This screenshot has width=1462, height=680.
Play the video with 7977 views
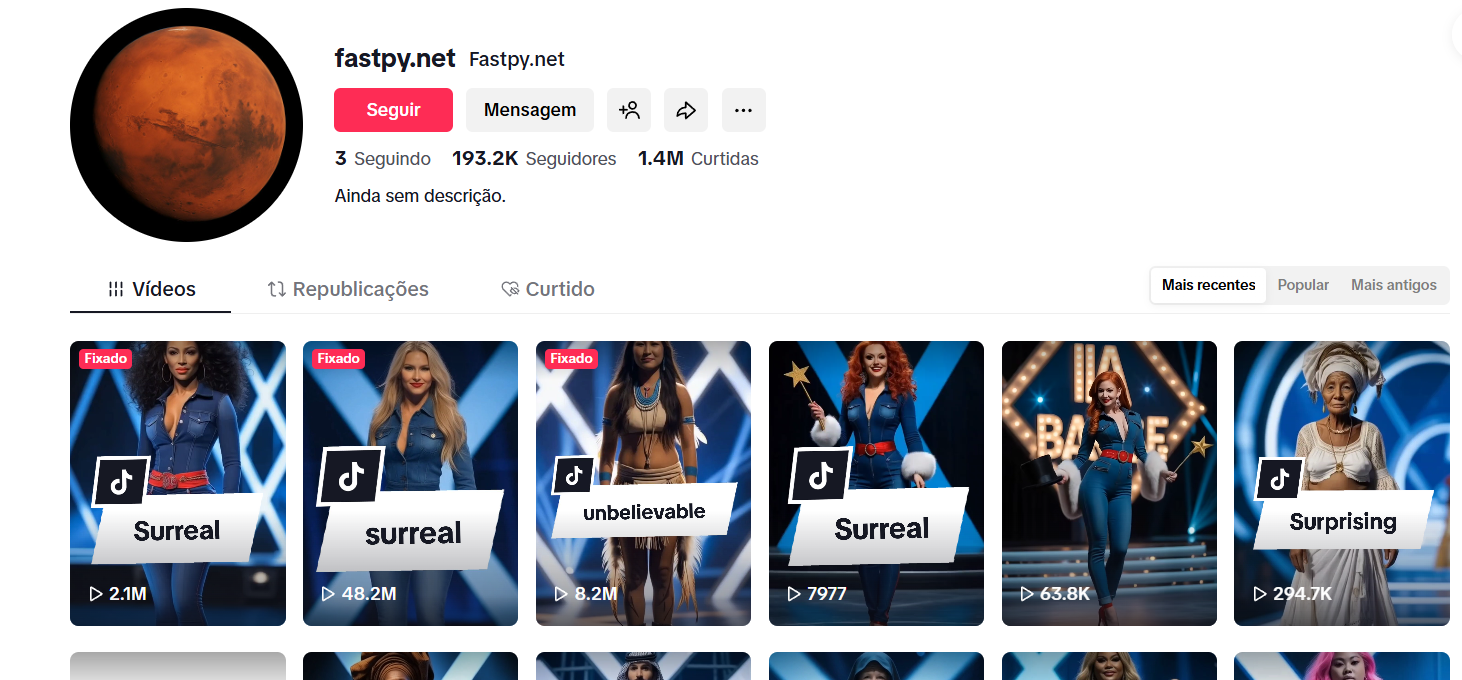(x=876, y=483)
